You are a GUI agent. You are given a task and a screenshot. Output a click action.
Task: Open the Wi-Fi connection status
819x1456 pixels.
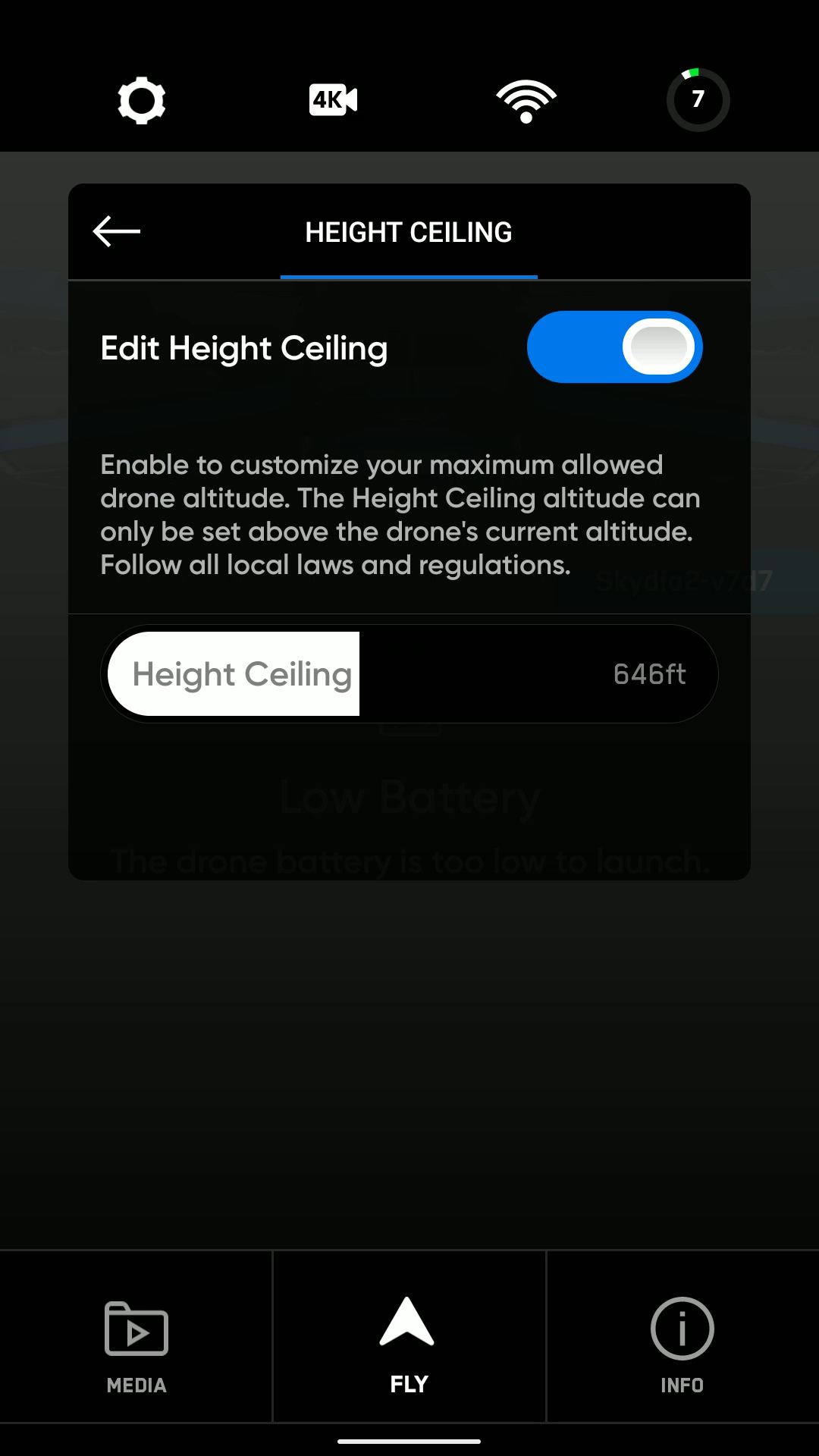coord(526,100)
